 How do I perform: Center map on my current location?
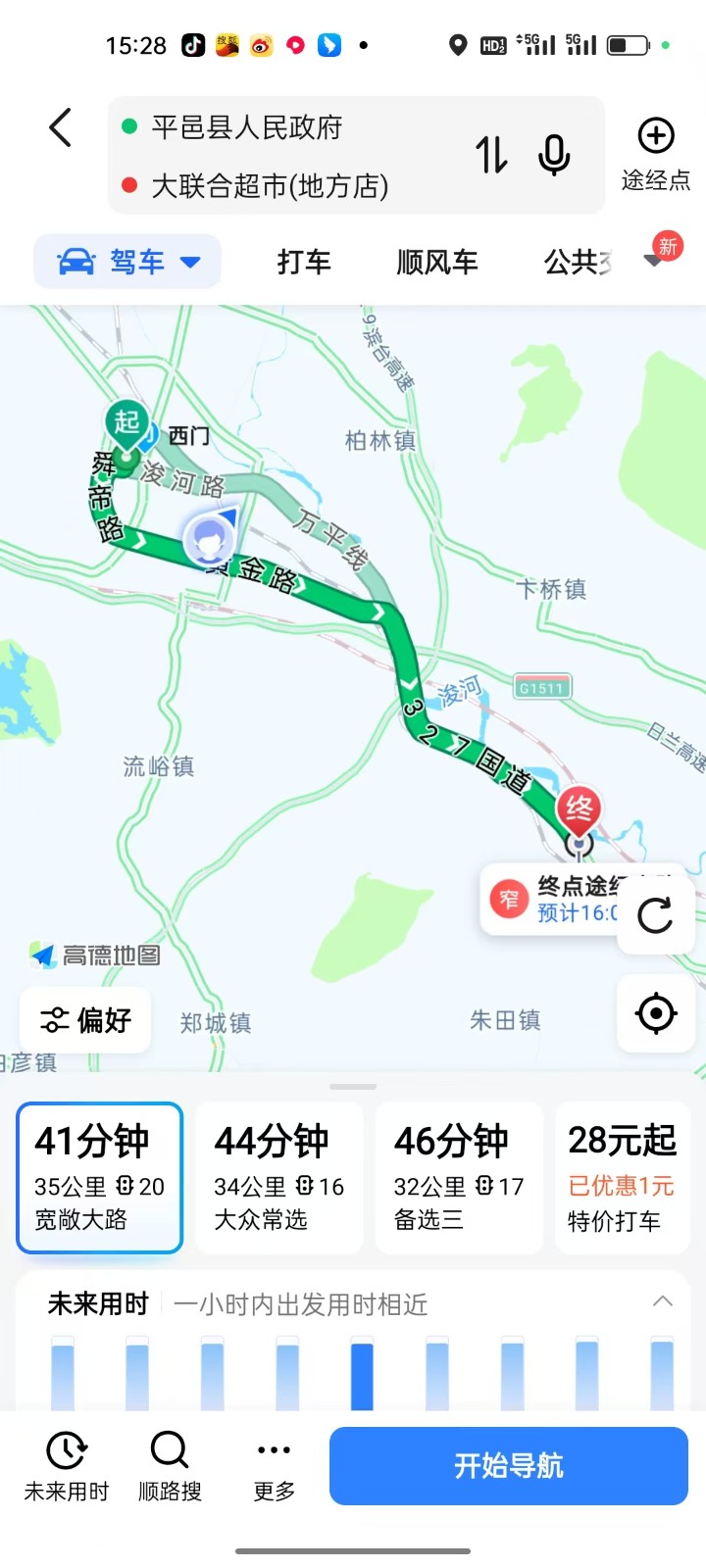coord(655,1013)
